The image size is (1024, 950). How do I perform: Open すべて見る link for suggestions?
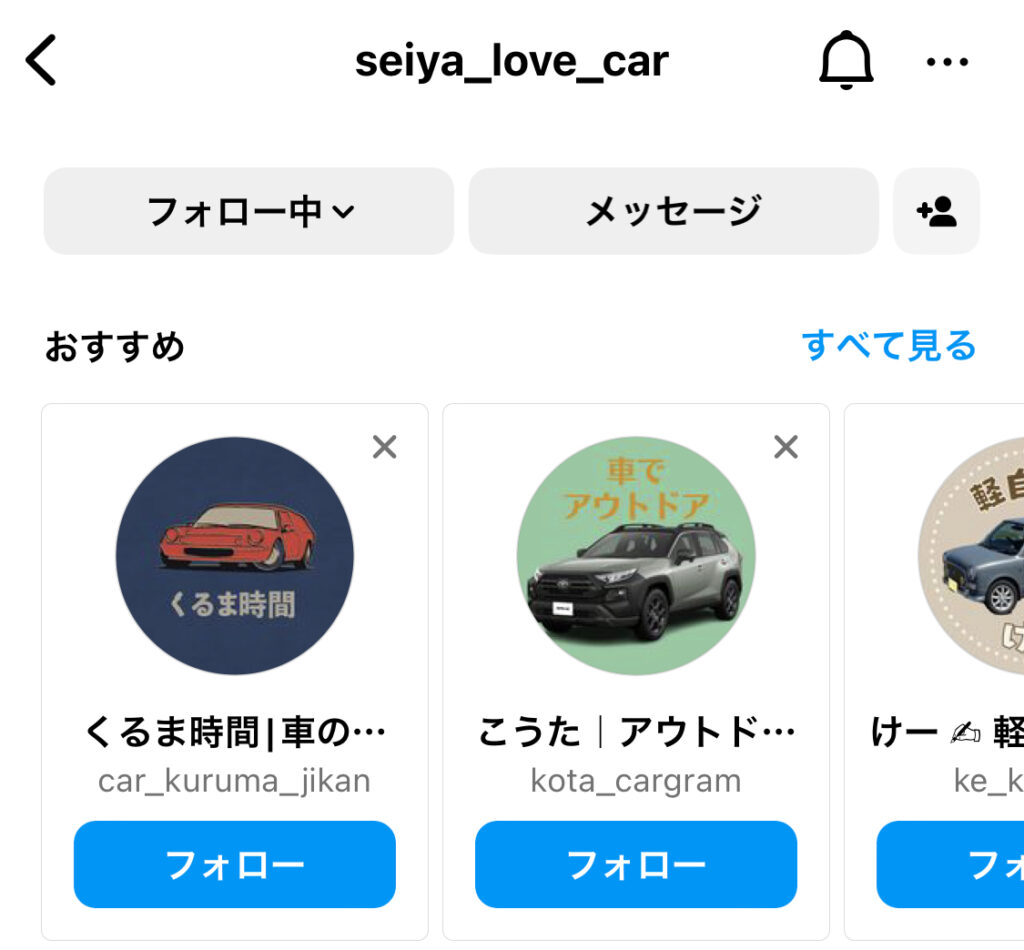point(888,346)
